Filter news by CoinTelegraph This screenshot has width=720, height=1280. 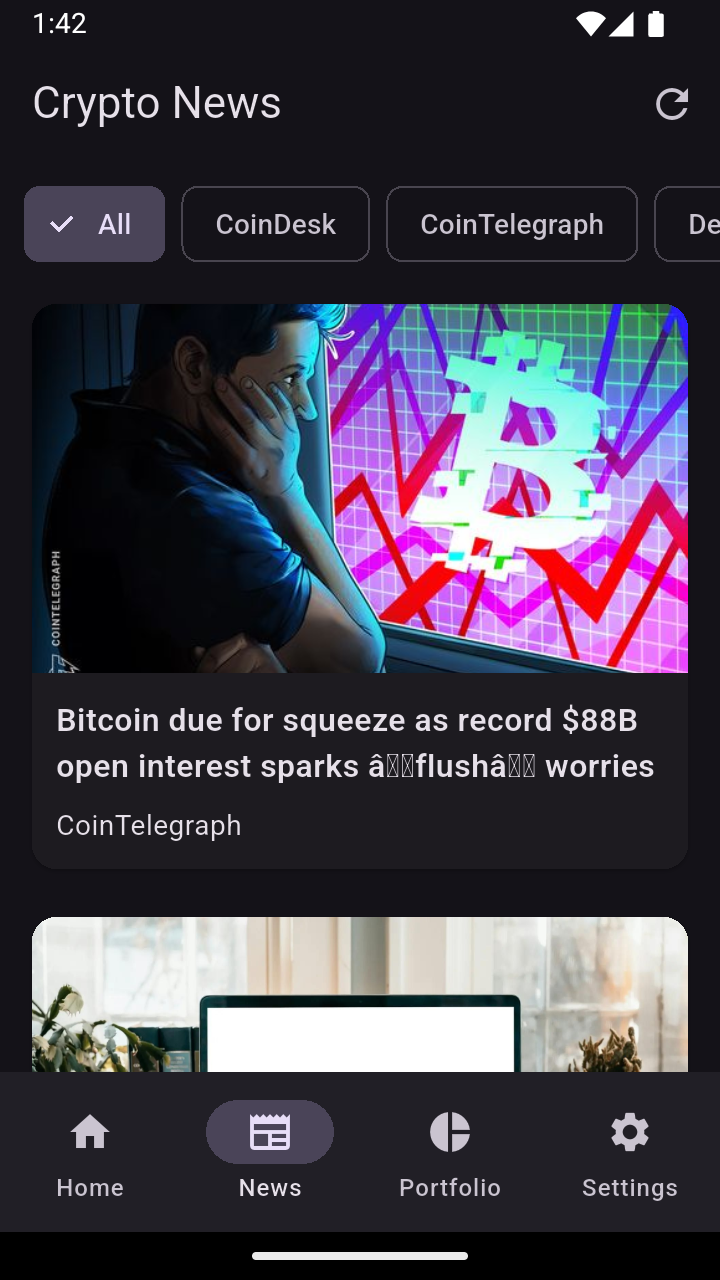tap(511, 224)
